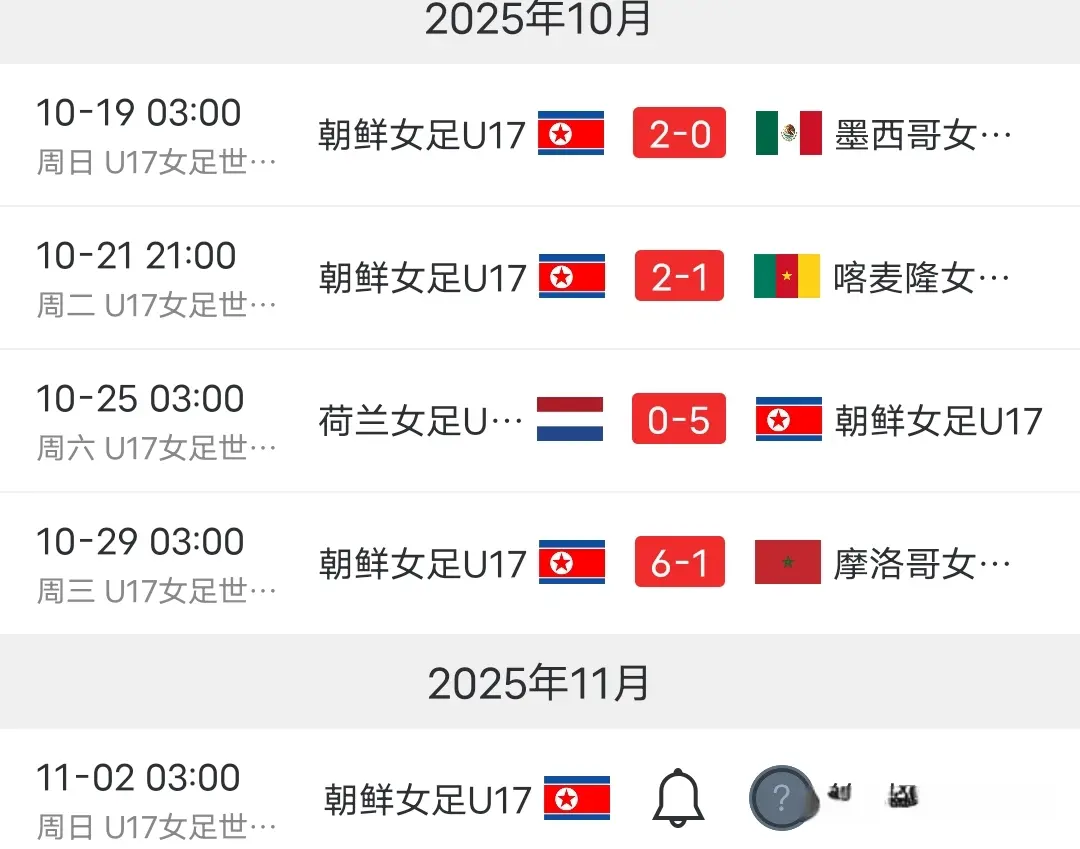
Task: View the Netherlands 0-5 North Korea match
Action: (x=679, y=420)
